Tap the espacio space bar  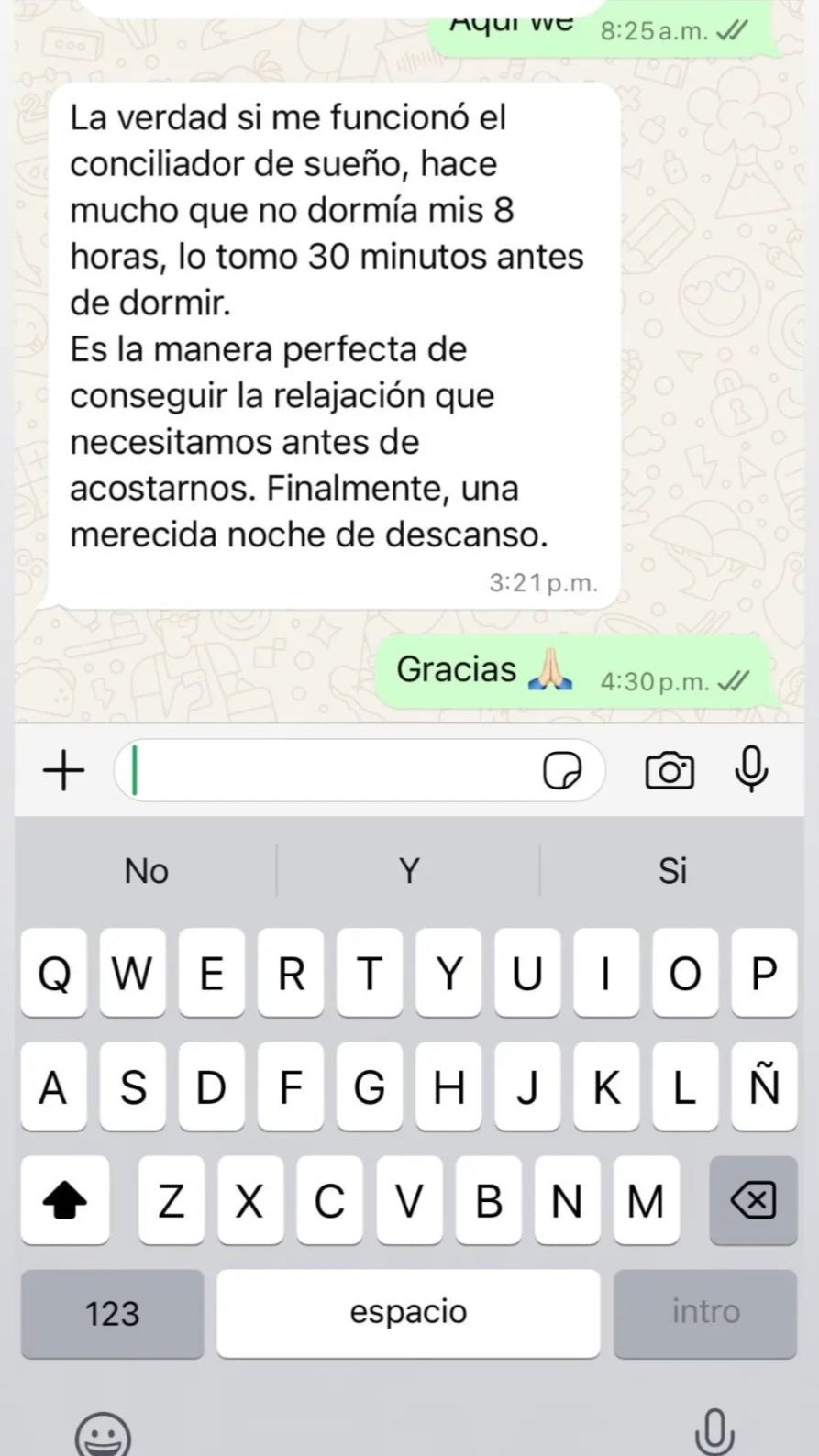pyautogui.click(x=408, y=1313)
